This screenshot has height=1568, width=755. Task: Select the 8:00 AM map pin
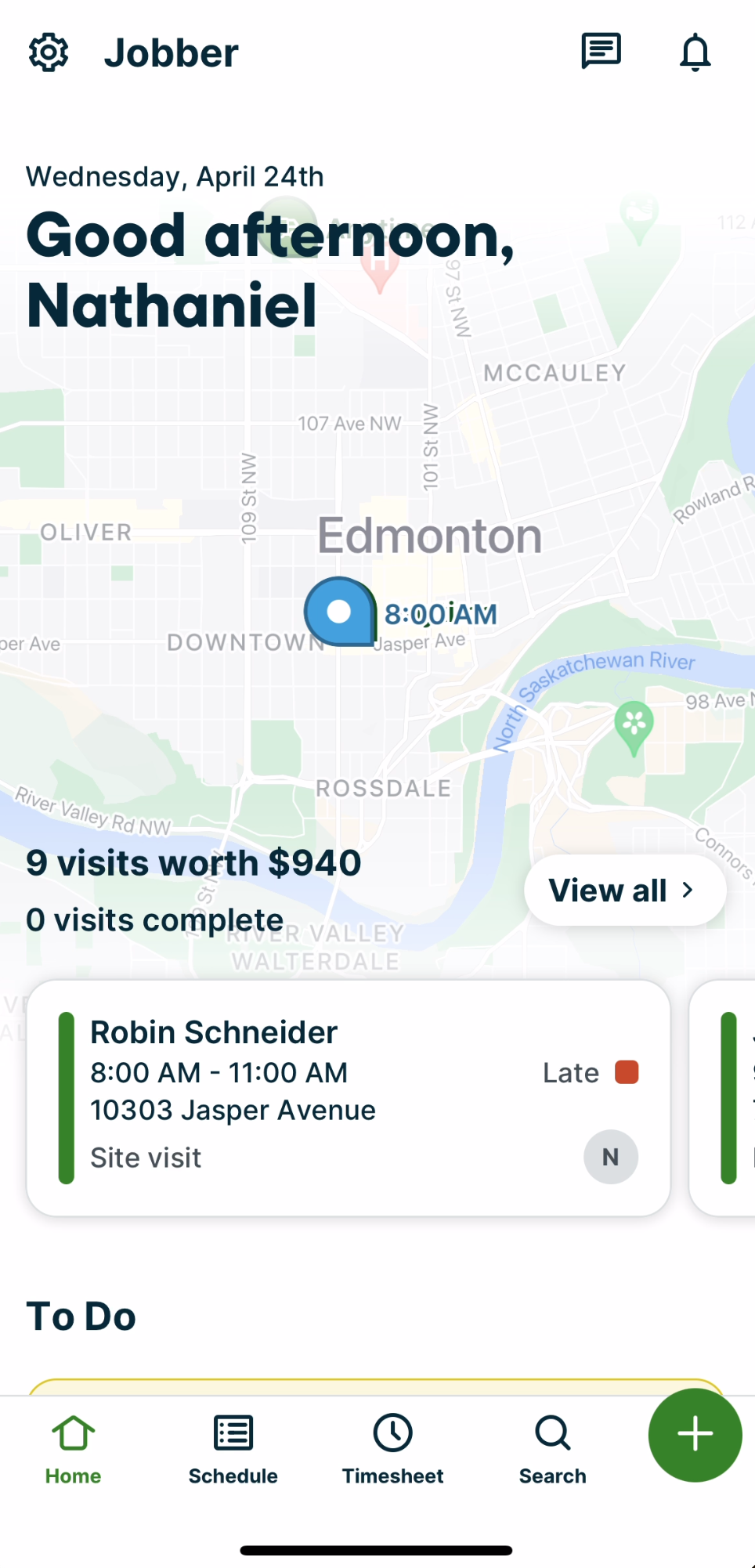click(x=339, y=612)
